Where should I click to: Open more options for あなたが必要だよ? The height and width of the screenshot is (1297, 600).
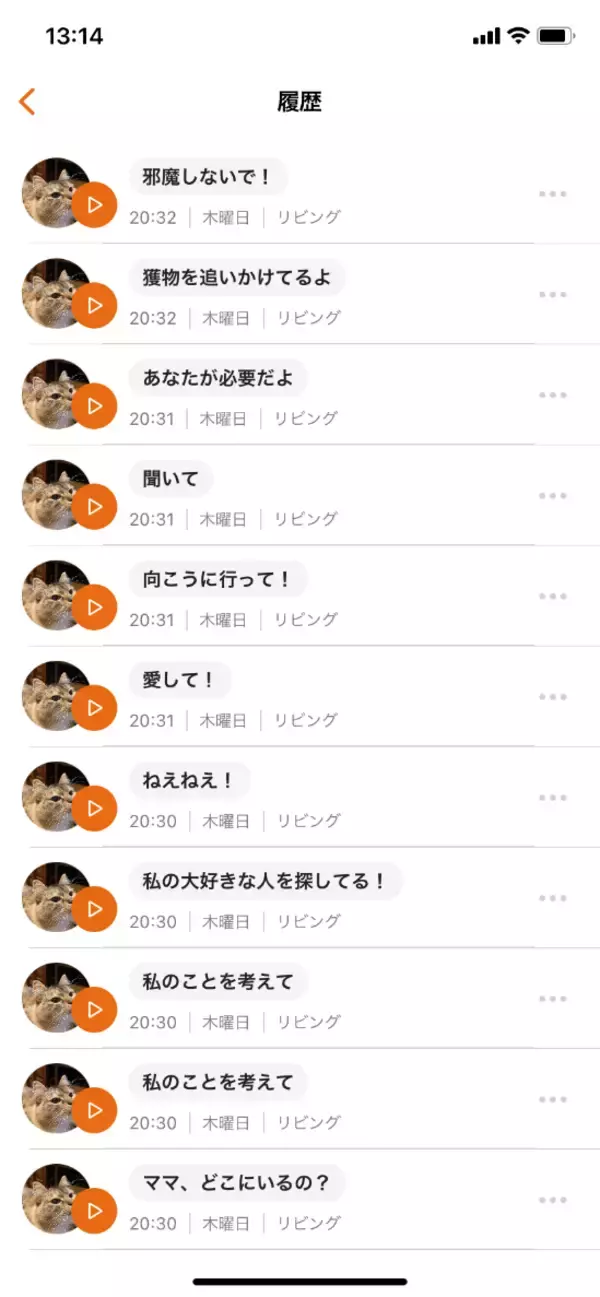(552, 395)
